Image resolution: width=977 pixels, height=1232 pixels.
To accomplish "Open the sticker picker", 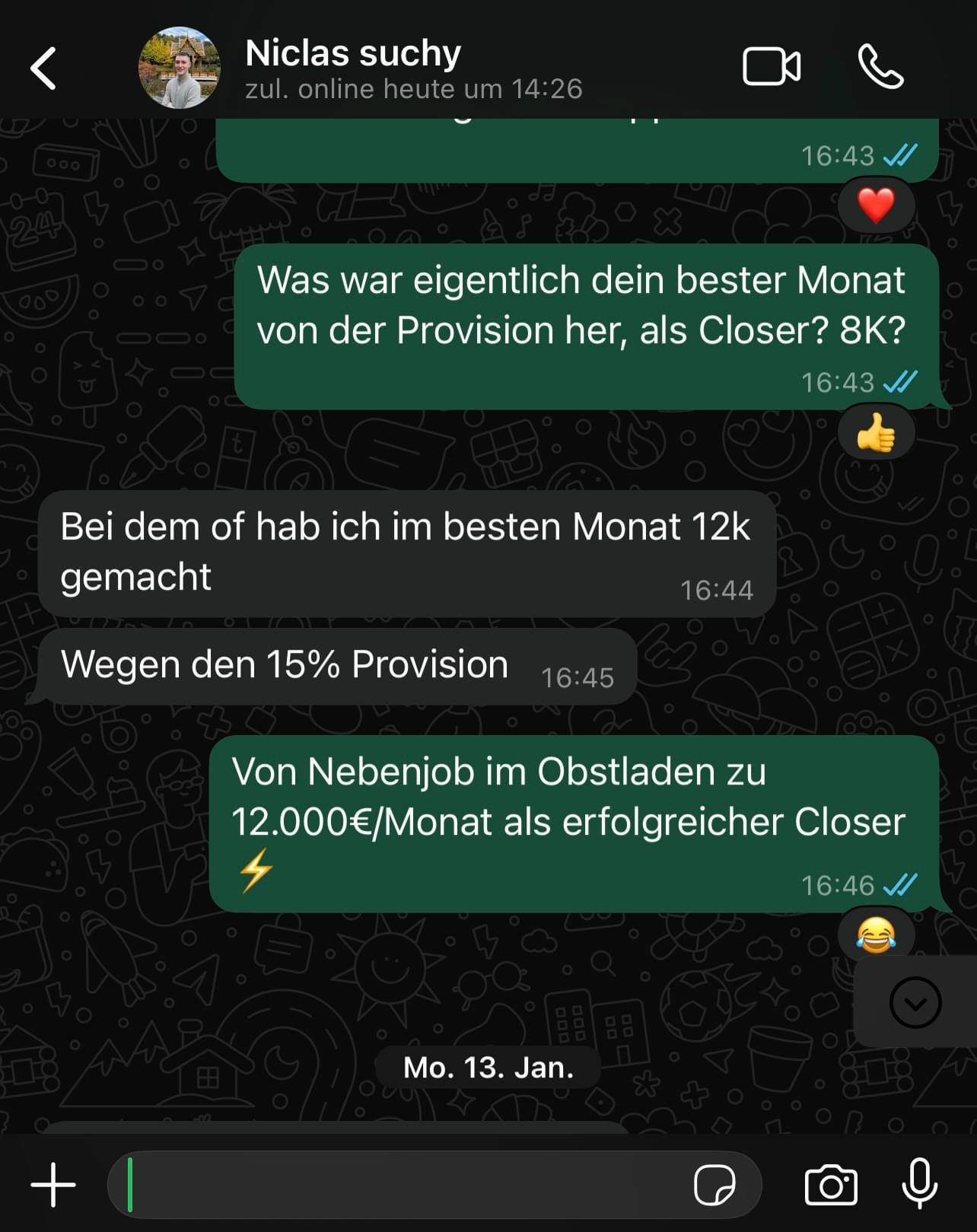I will (x=714, y=1185).
